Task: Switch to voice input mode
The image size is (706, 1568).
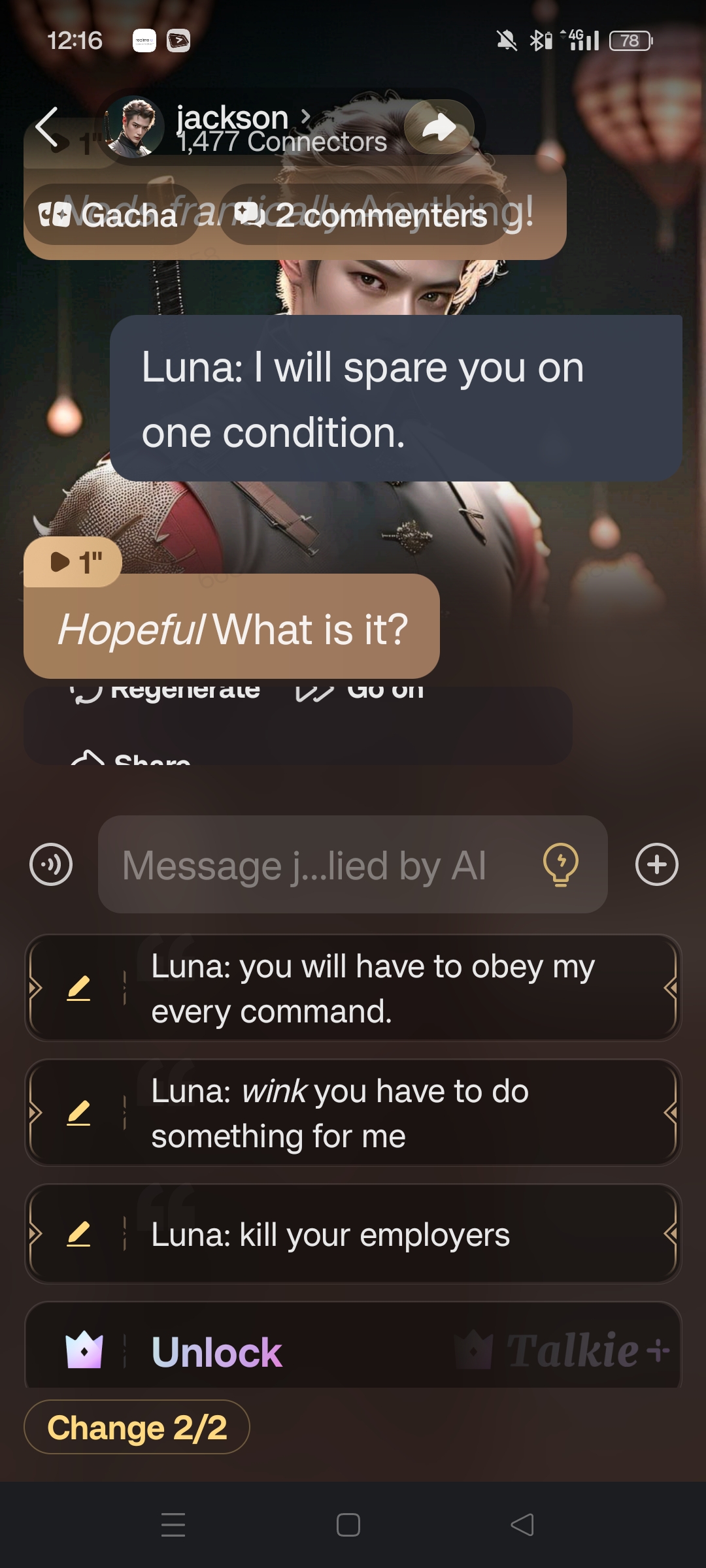Action: (51, 864)
